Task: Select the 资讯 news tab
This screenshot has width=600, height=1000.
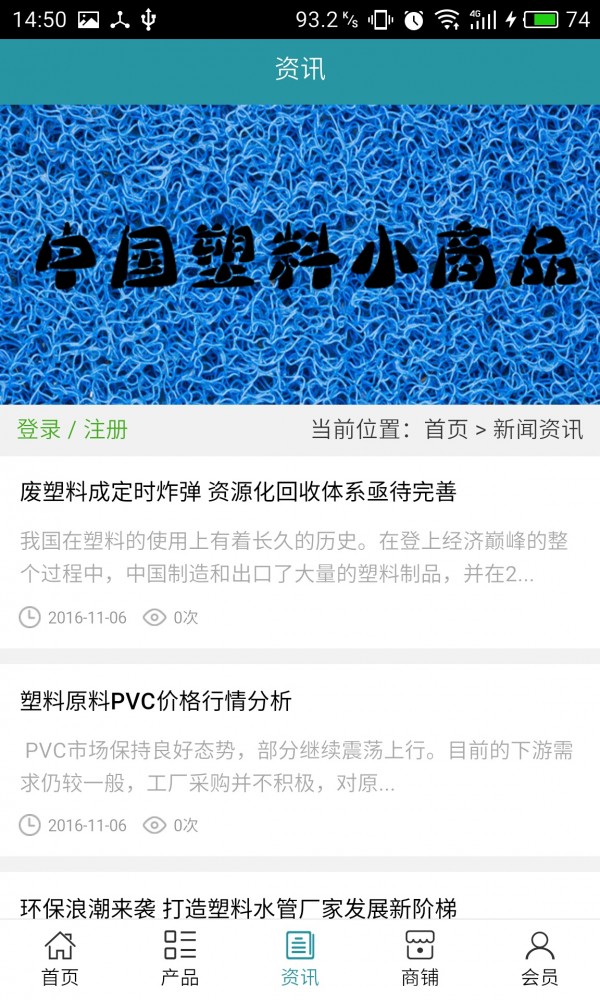Action: pyautogui.click(x=300, y=958)
